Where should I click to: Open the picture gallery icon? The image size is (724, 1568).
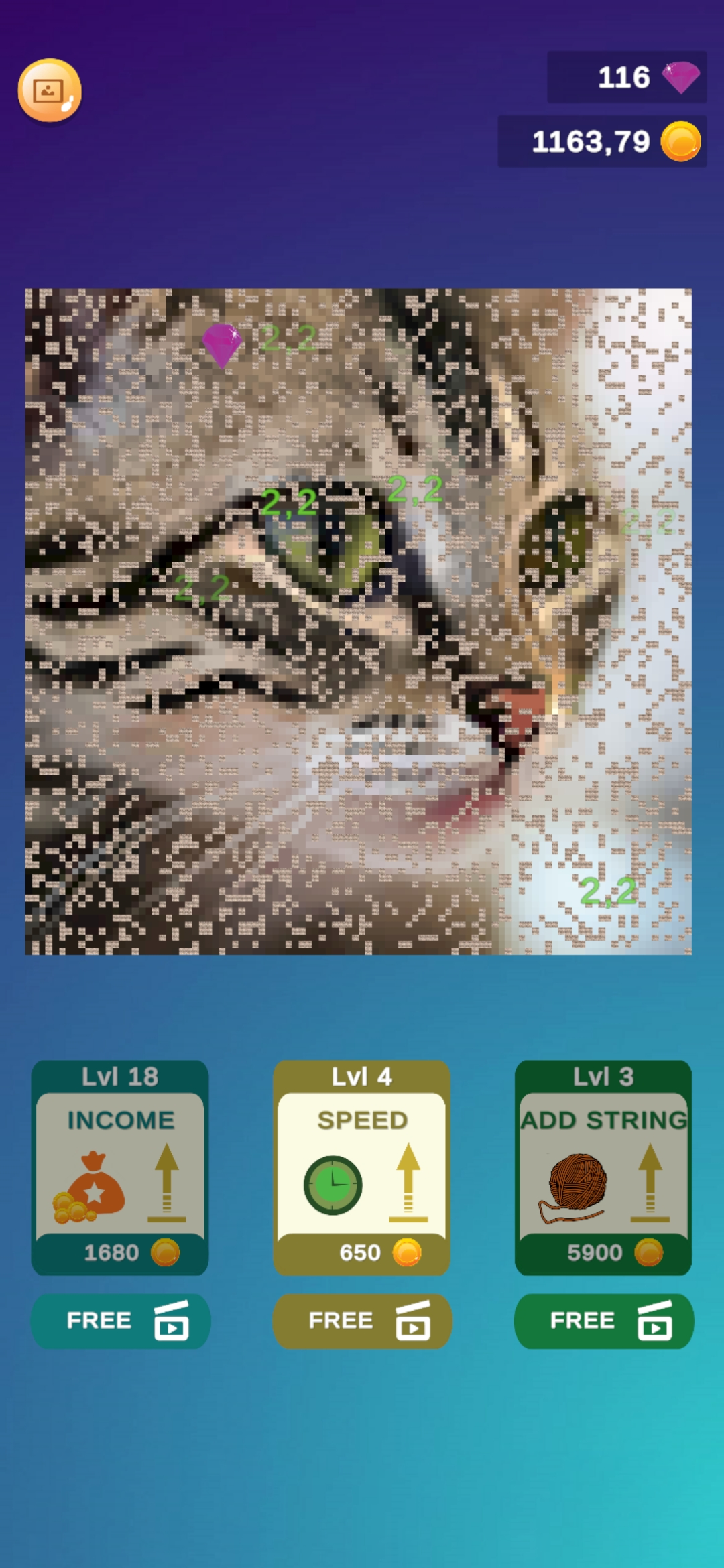tap(49, 91)
